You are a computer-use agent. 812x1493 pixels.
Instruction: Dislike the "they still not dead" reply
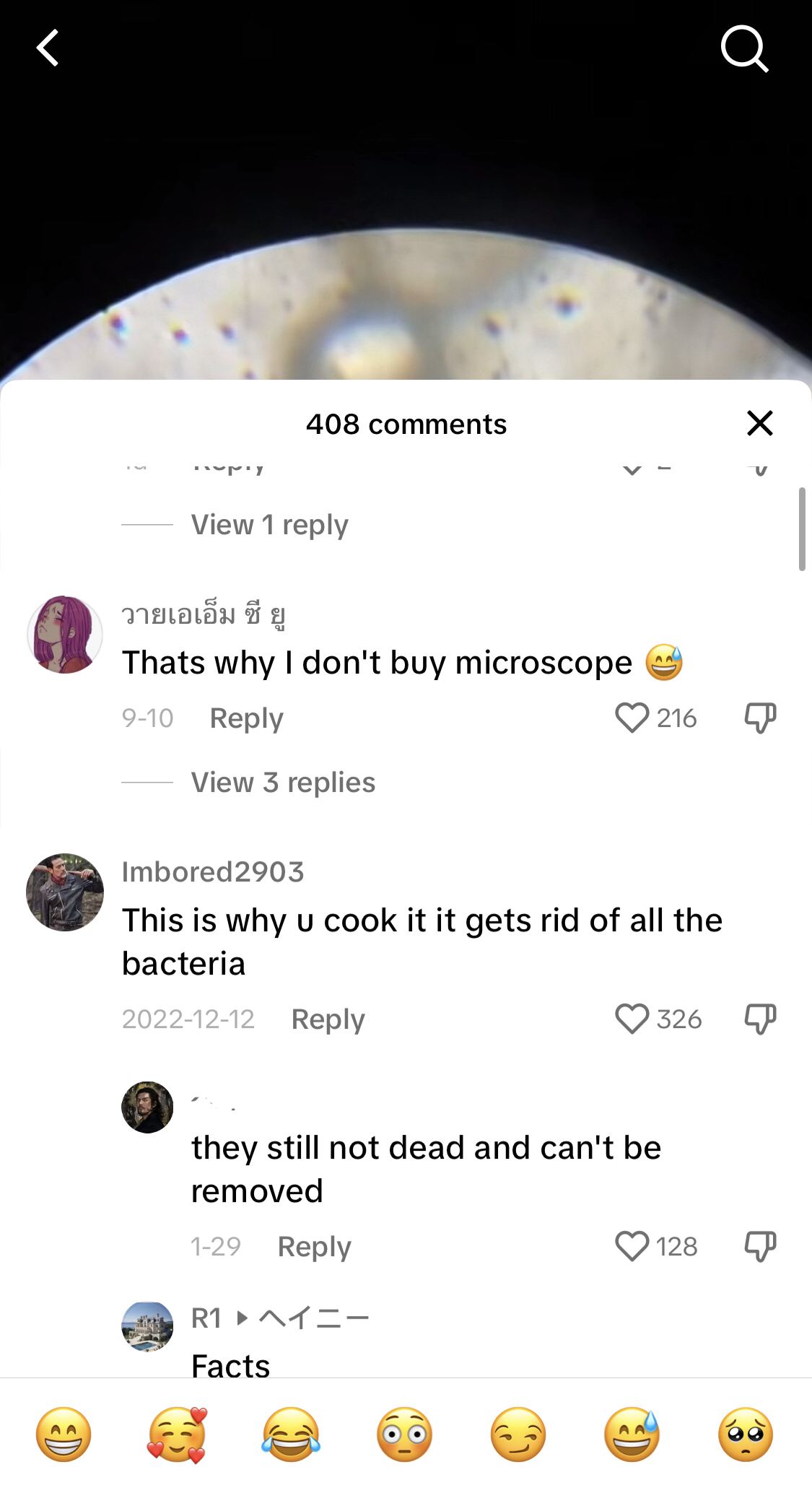click(x=759, y=1247)
